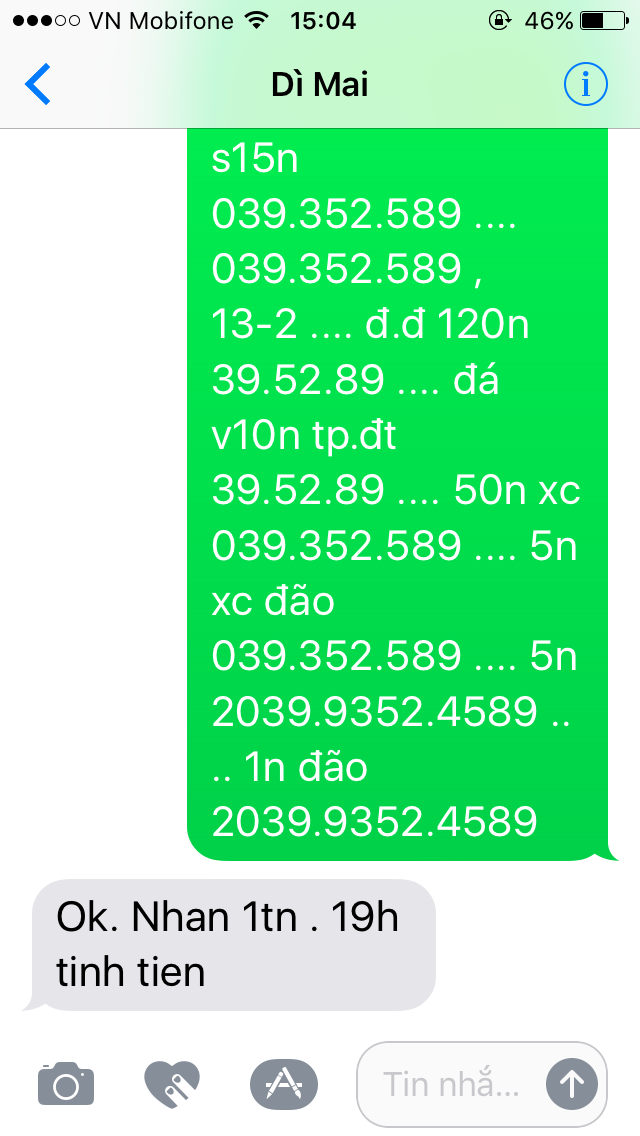This screenshot has width=640, height=1136.
Task: Send the message with the arrow button
Action: click(x=571, y=1082)
